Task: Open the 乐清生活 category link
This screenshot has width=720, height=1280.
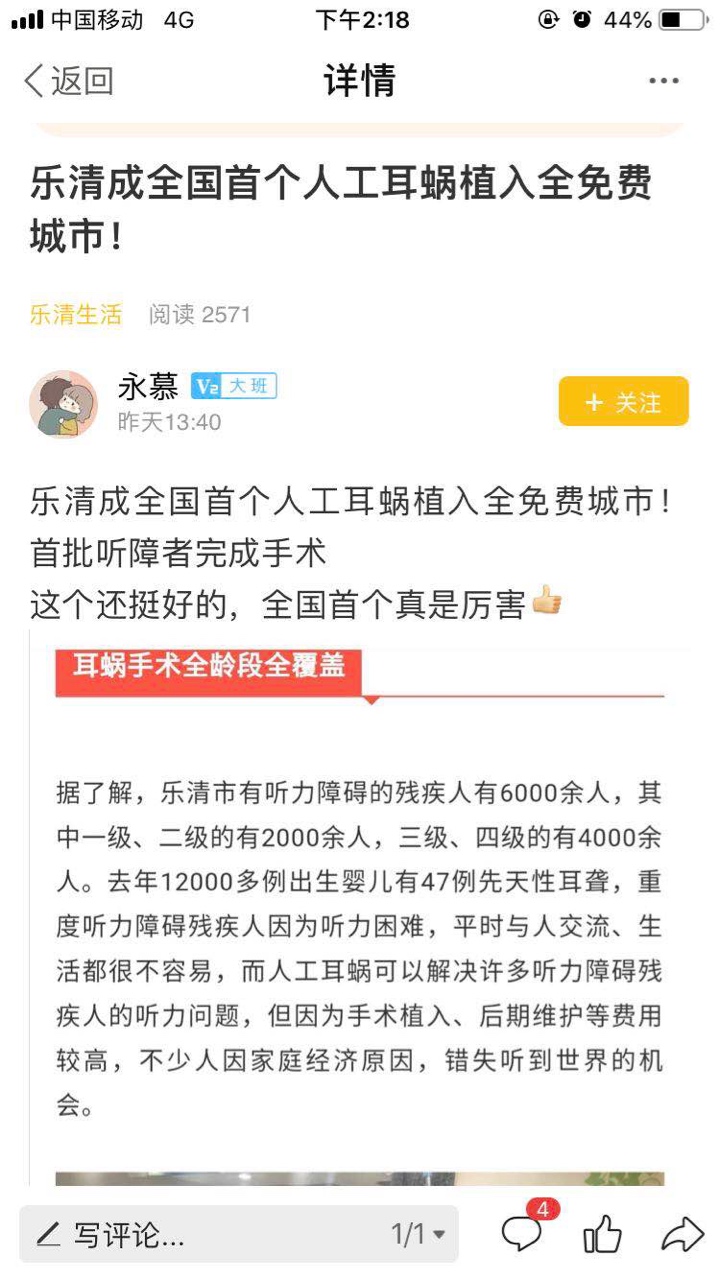Action: [x=76, y=315]
